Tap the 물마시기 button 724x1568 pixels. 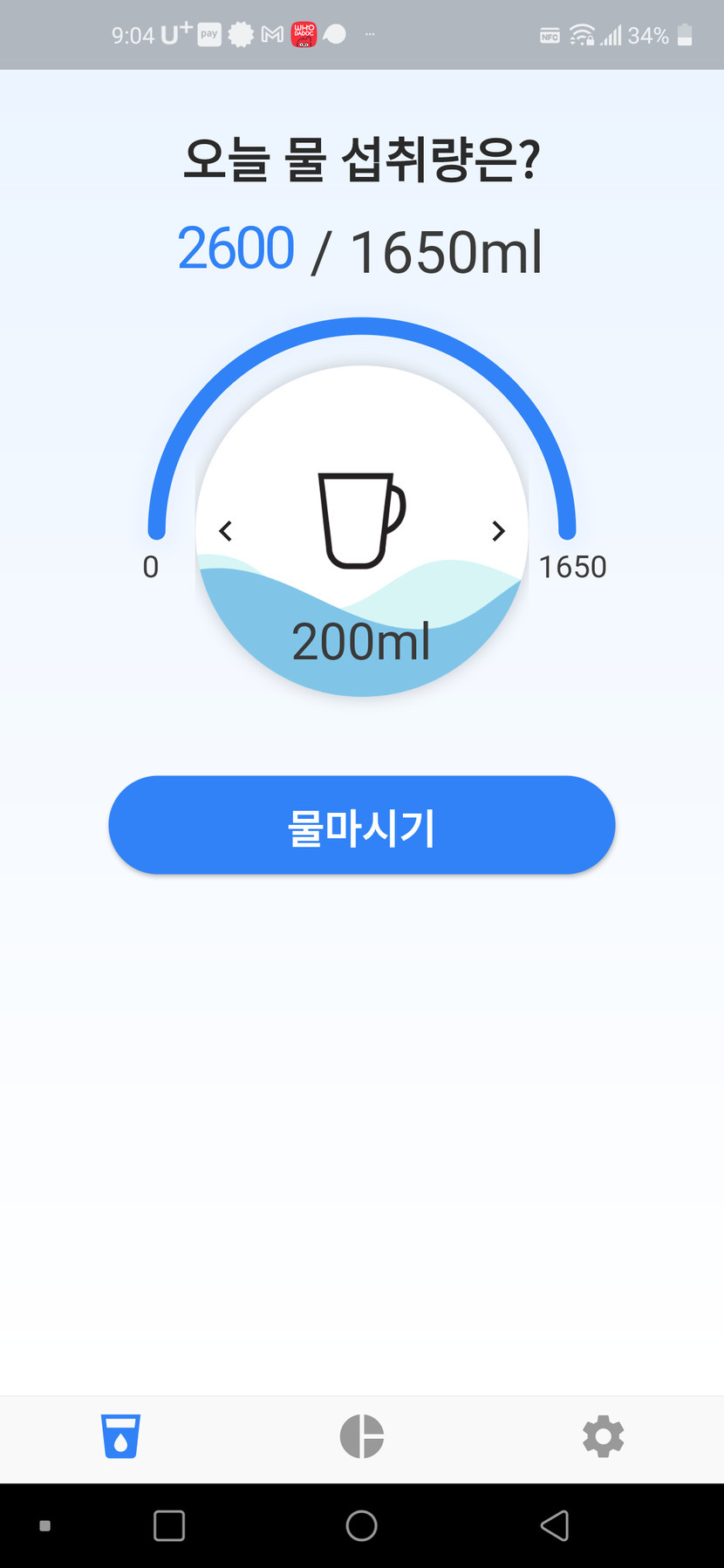(362, 825)
